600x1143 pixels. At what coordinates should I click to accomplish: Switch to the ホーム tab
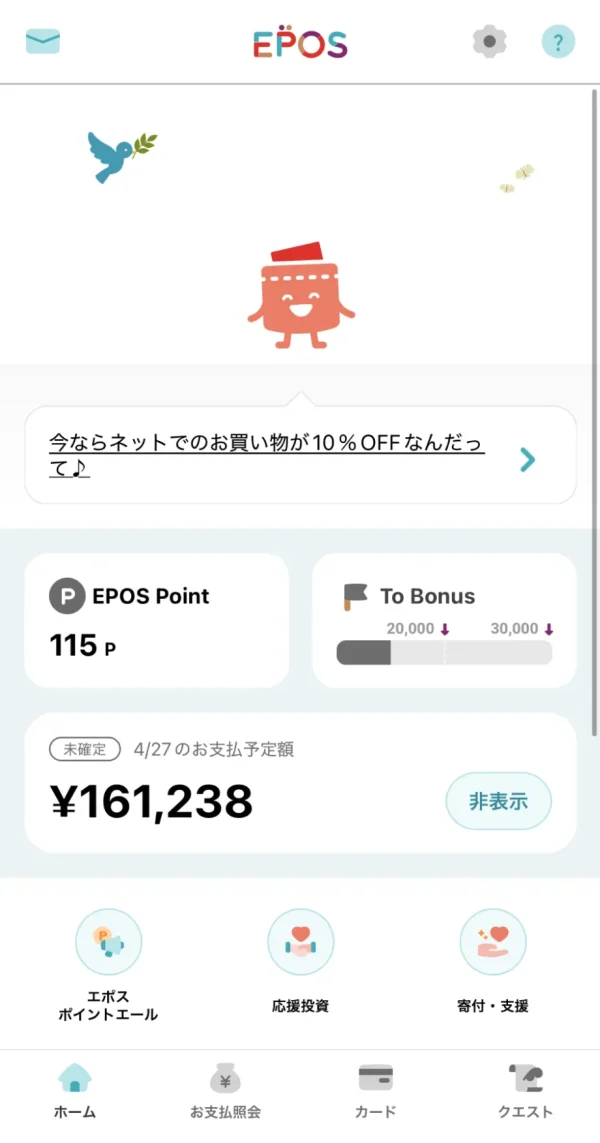point(75,1091)
